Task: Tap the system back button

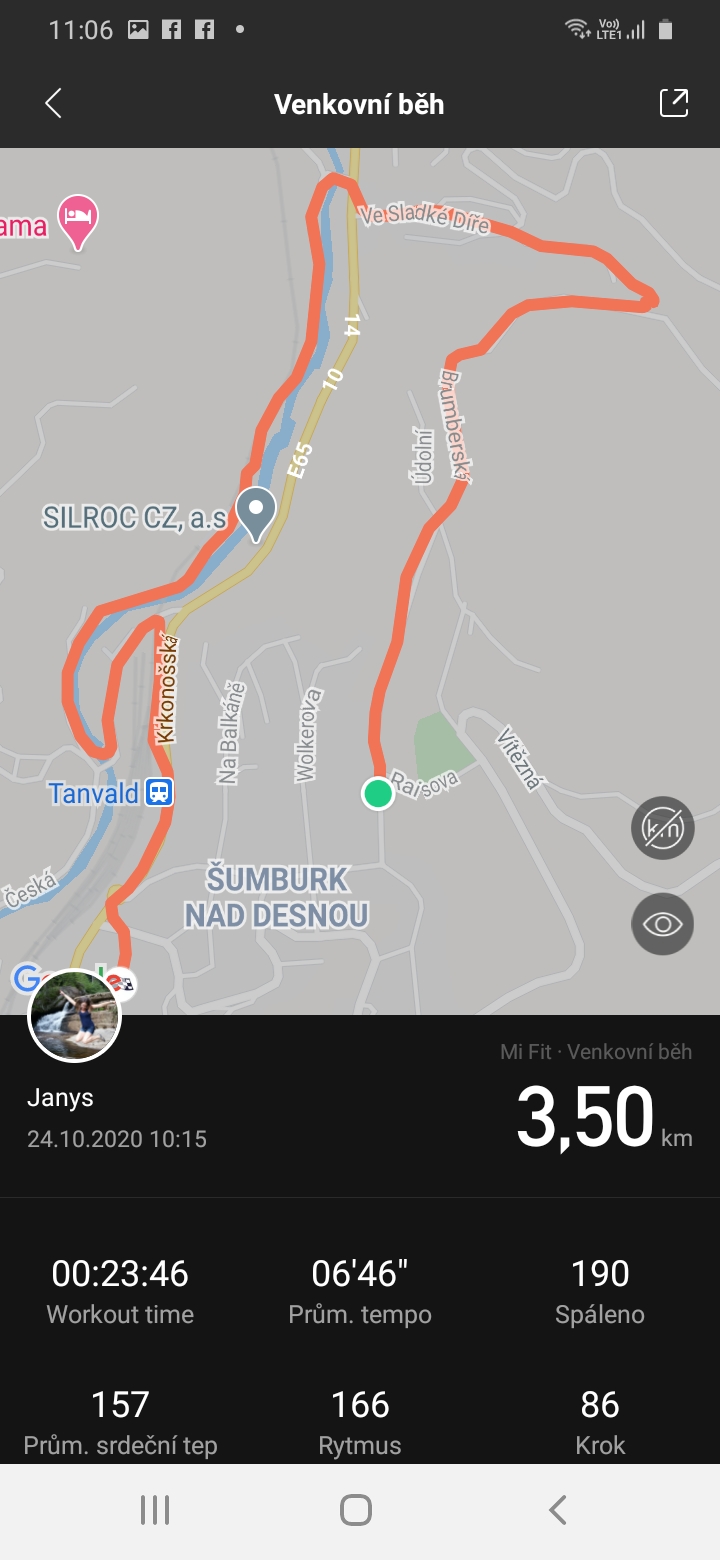Action: (x=558, y=1510)
